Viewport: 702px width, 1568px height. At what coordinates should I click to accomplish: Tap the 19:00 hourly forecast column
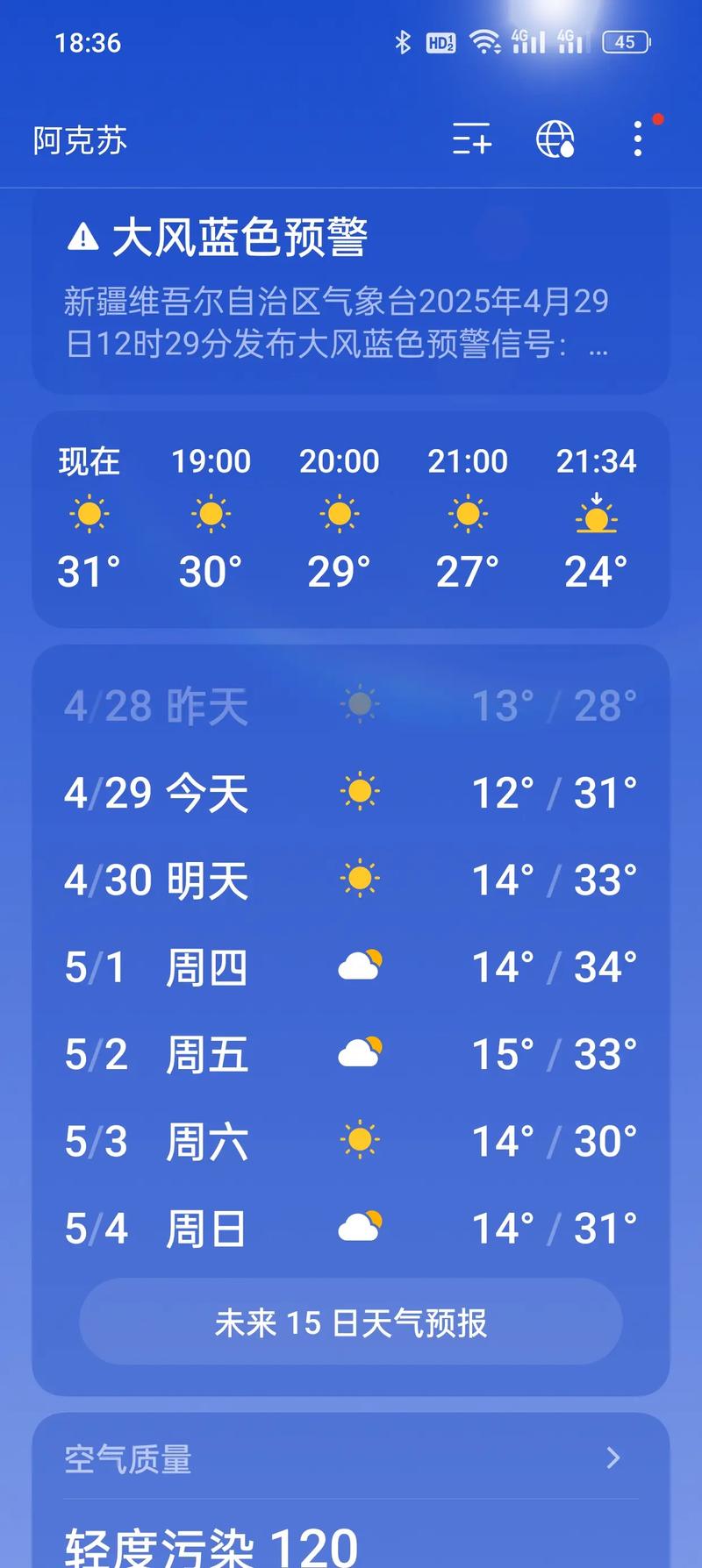[211, 517]
